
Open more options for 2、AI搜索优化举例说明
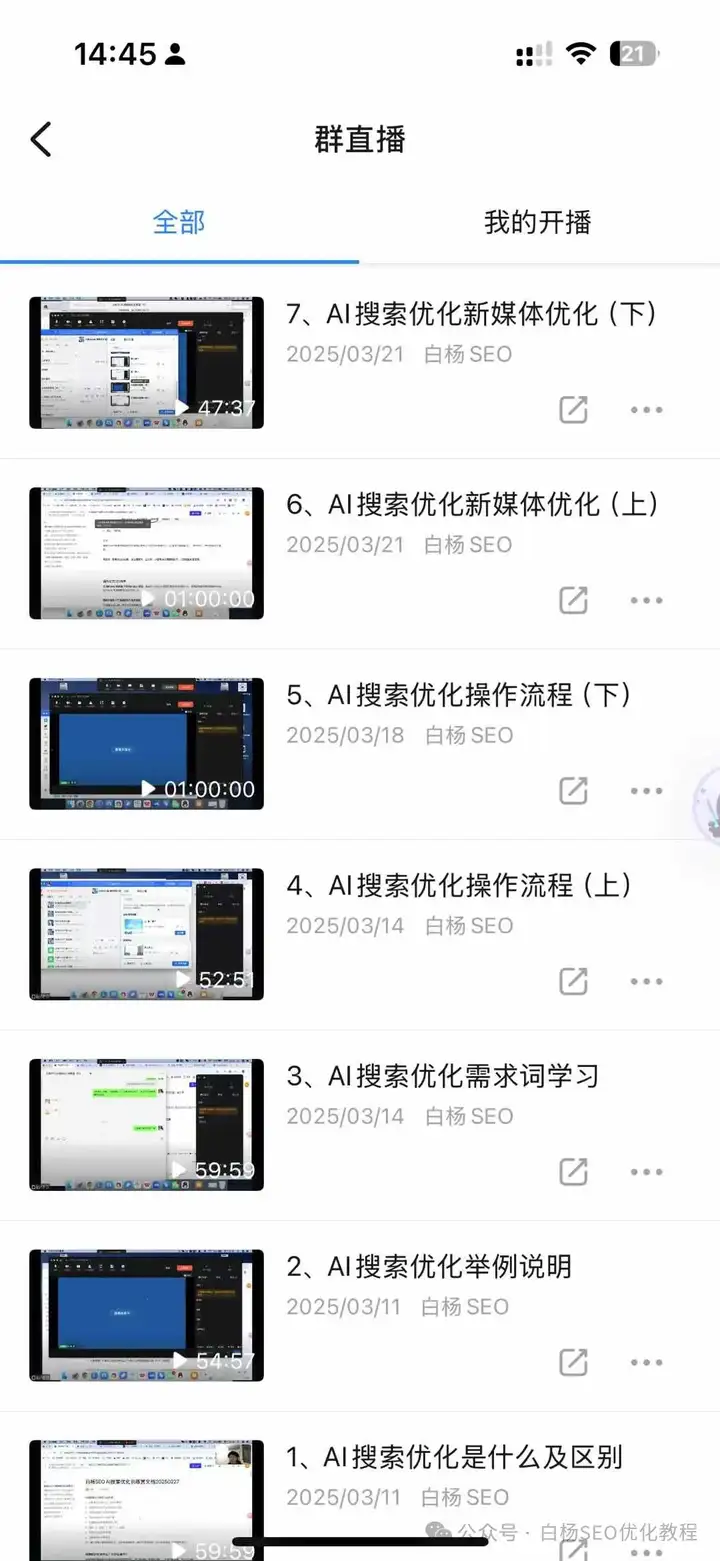(646, 1362)
